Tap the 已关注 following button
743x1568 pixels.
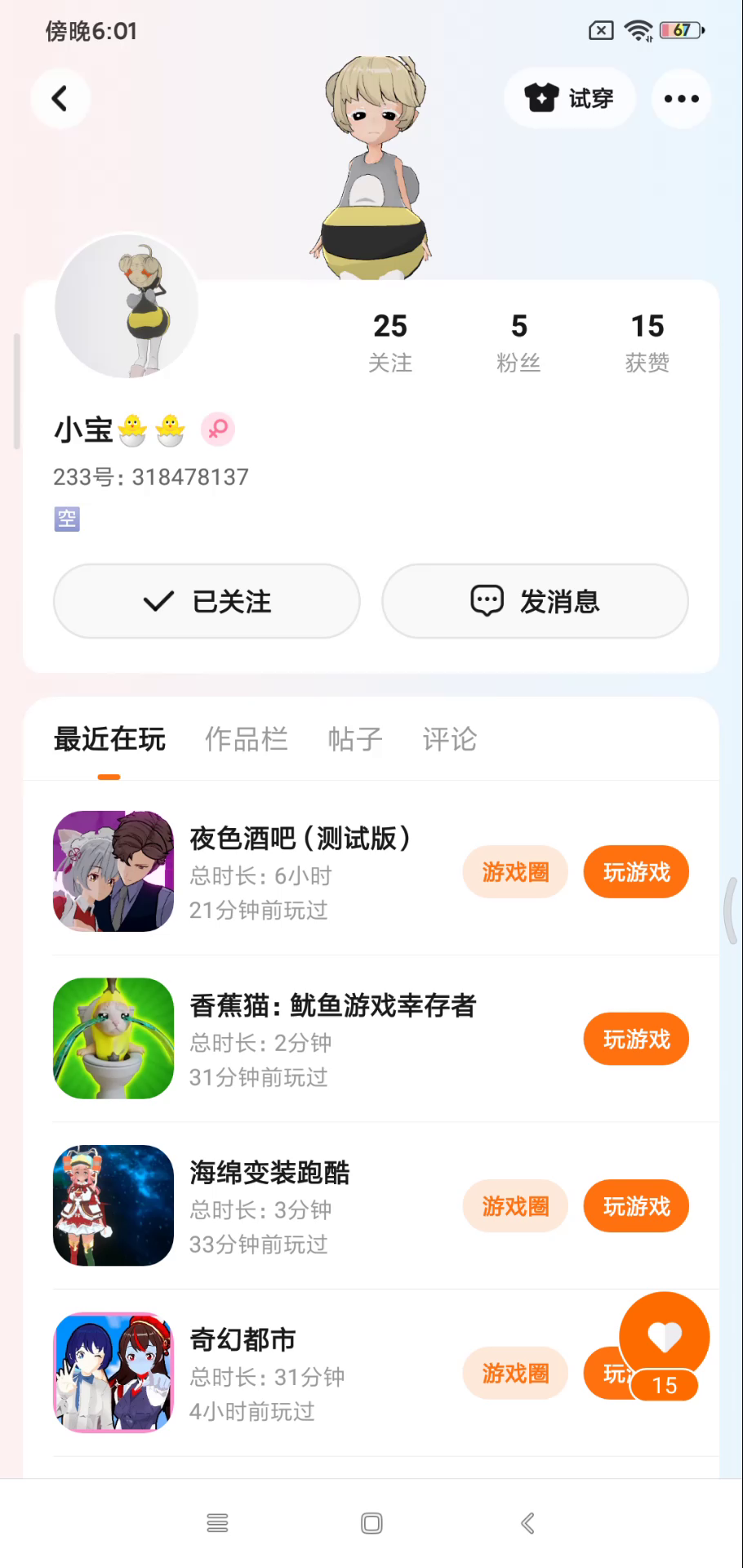click(x=207, y=601)
